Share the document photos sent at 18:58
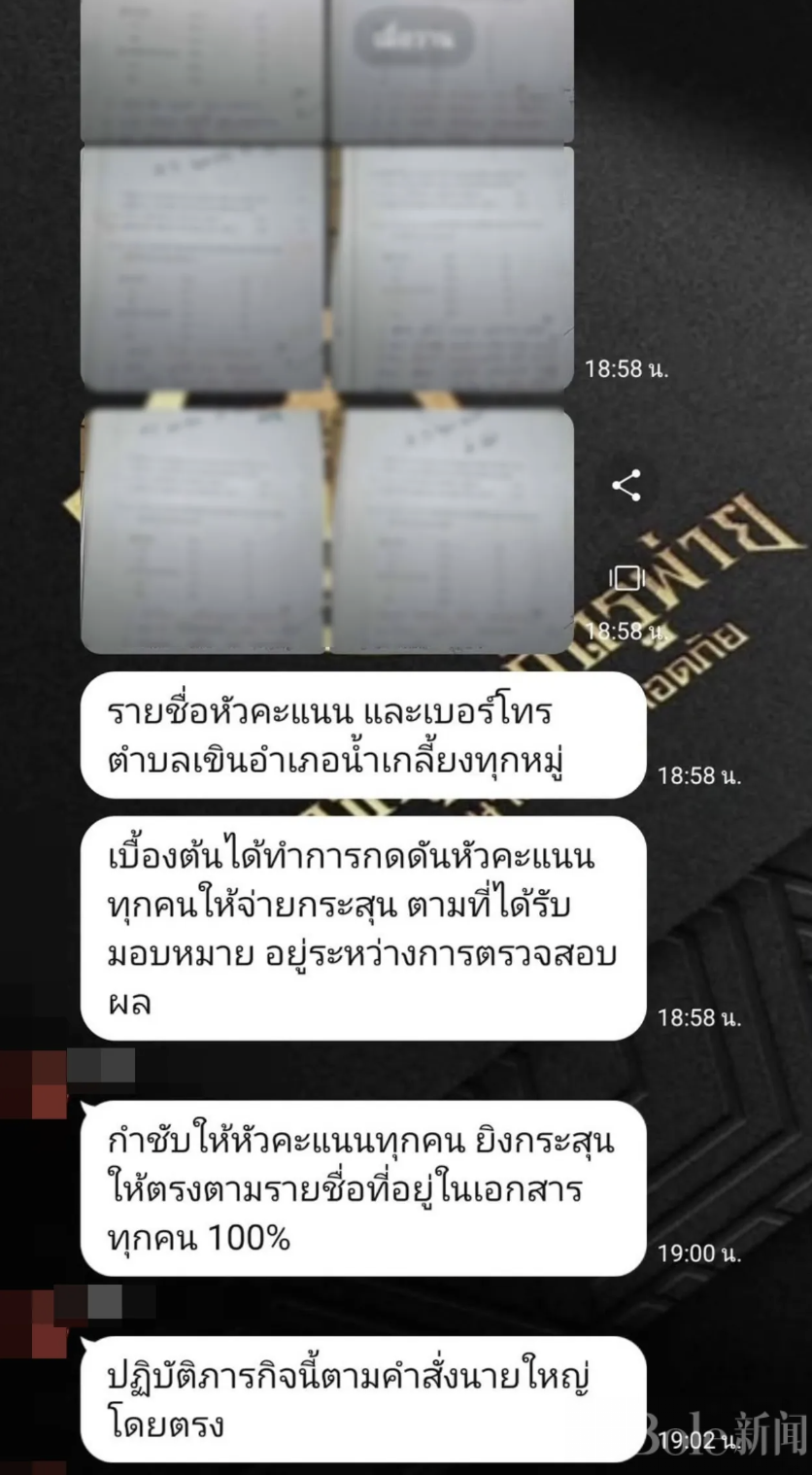This screenshot has width=812, height=1475. click(x=626, y=486)
